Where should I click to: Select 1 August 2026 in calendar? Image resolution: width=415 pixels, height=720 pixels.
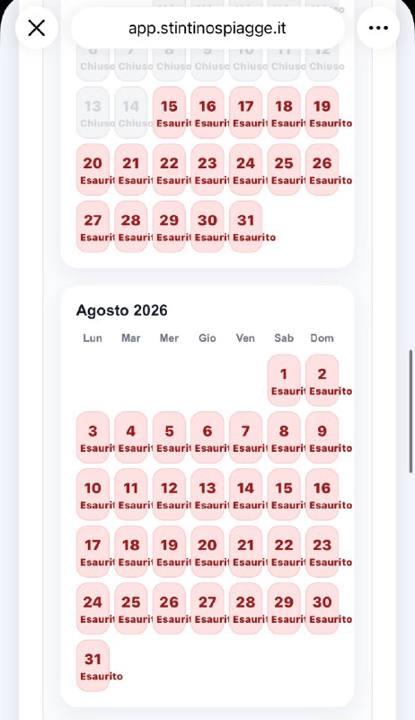point(284,380)
